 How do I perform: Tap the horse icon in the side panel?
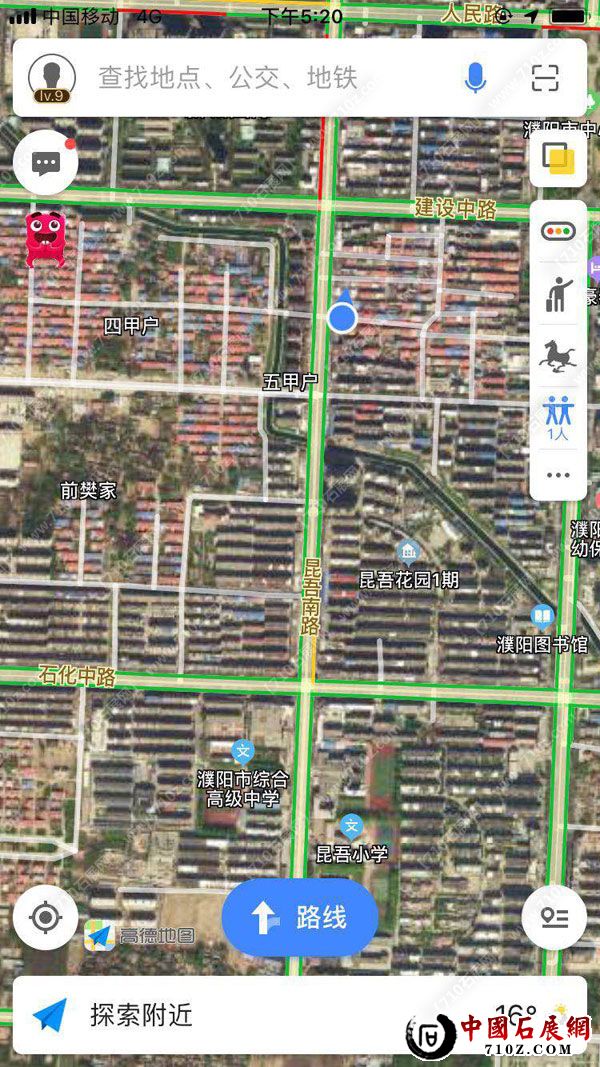(558, 355)
